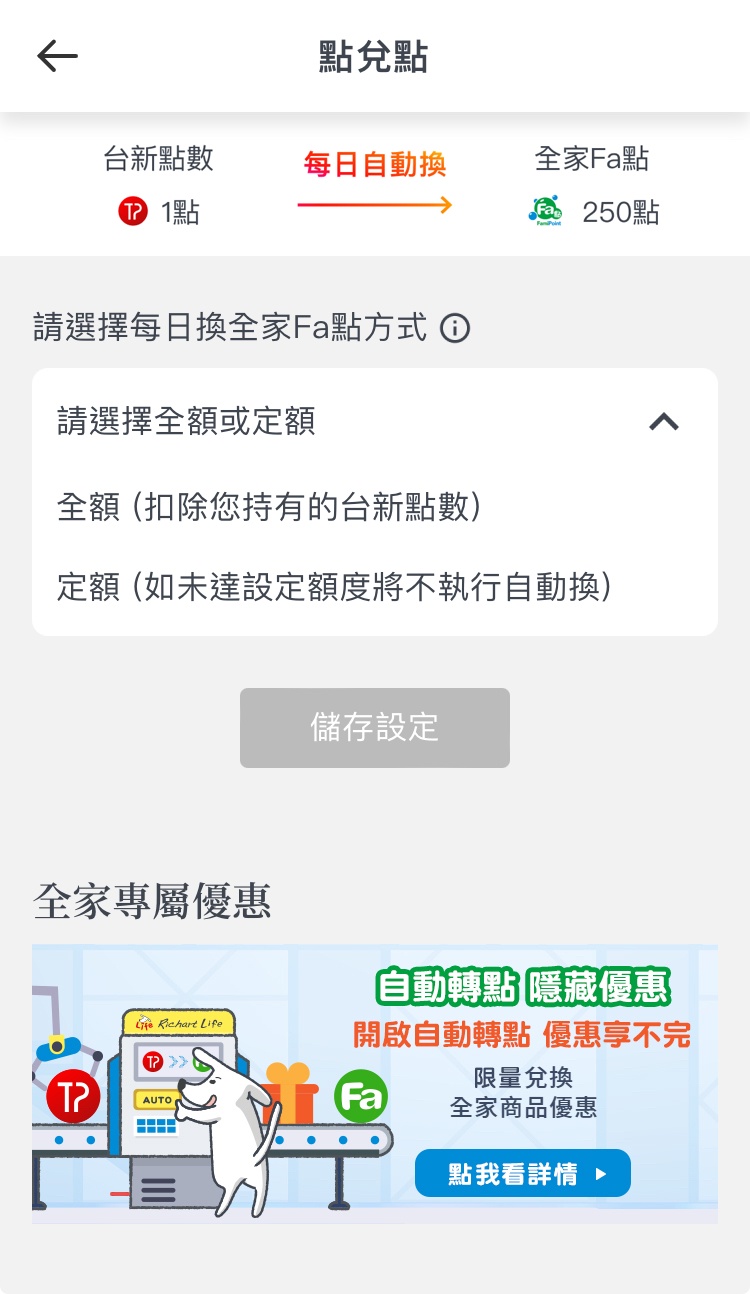Image resolution: width=750 pixels, height=1294 pixels.
Task: Collapse the 請選擇全額或定額 dropdown
Action: tap(663, 422)
